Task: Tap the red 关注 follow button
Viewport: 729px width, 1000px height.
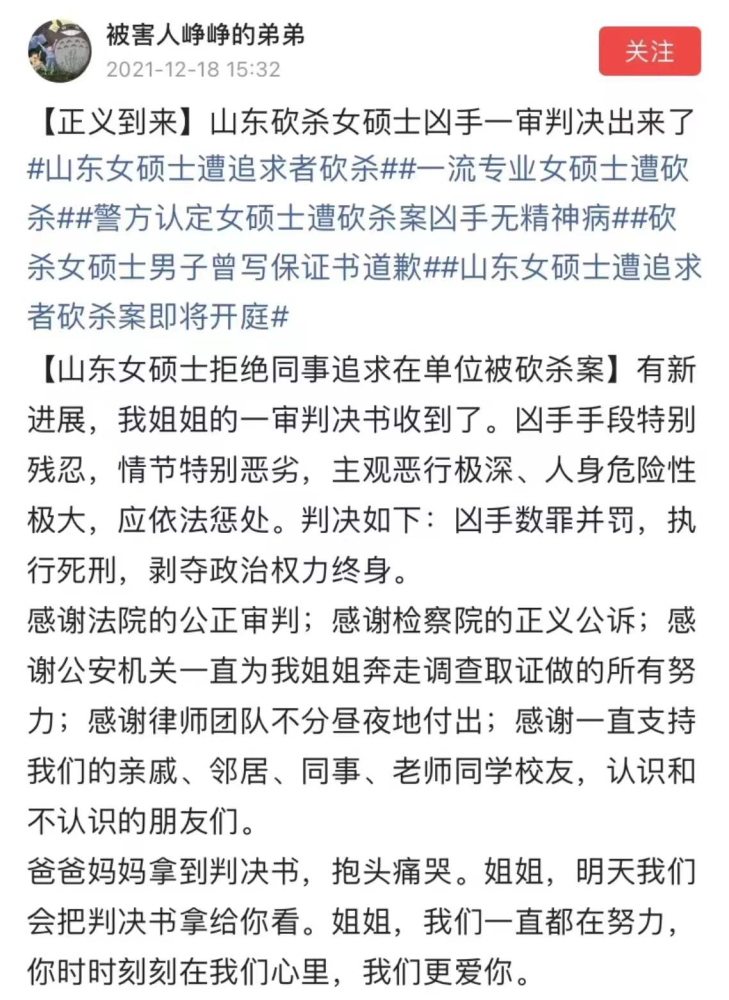Action: click(x=649, y=52)
